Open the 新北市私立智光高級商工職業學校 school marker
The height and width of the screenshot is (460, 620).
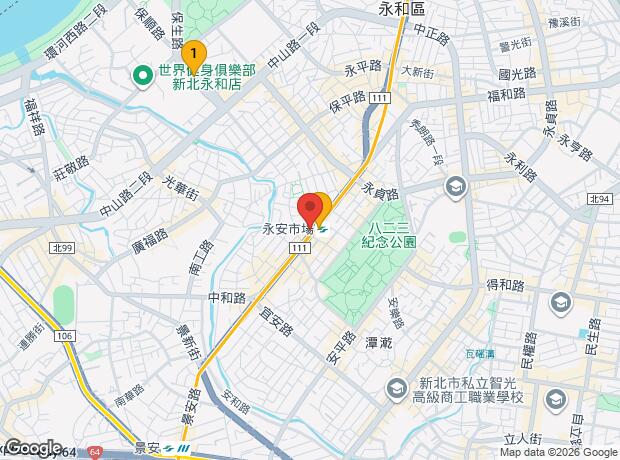pos(397,390)
